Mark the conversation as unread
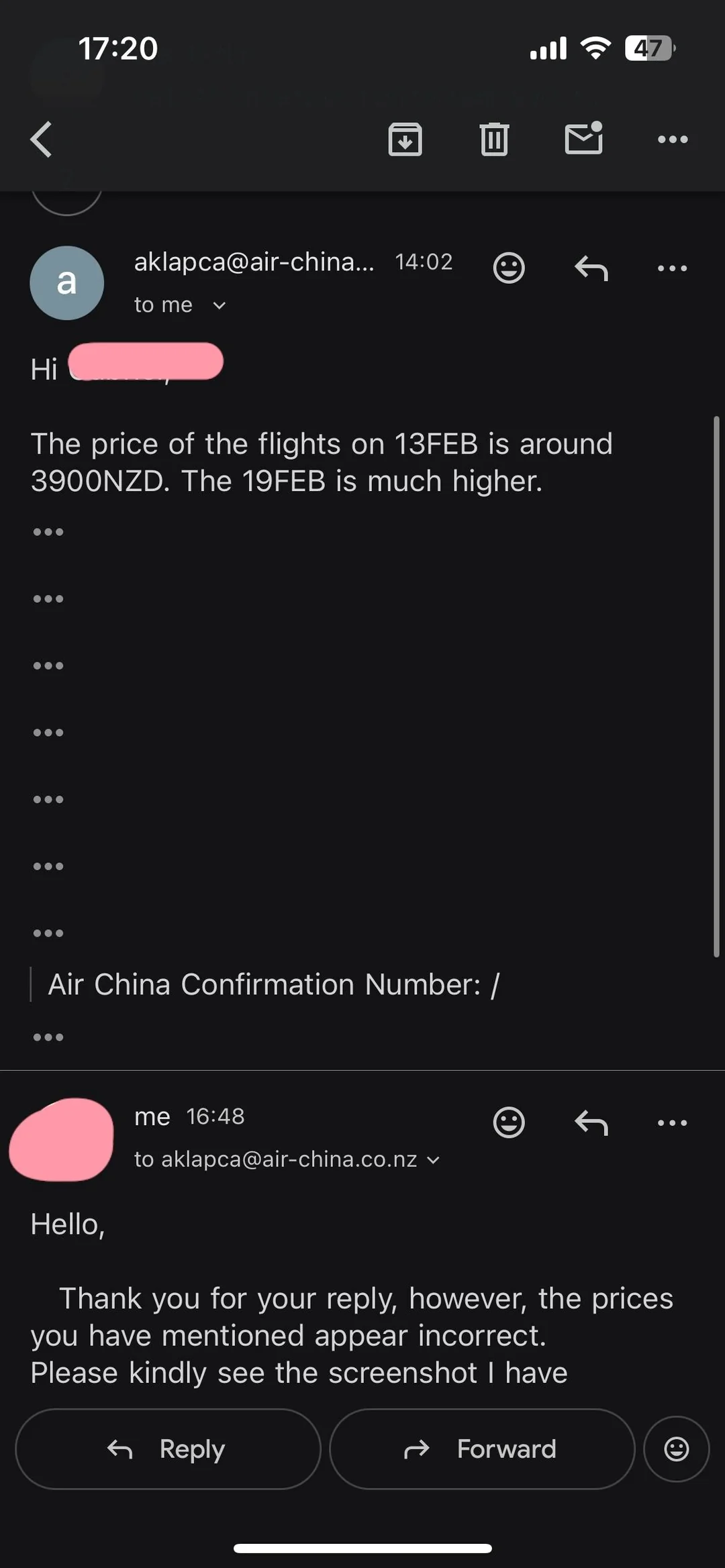The width and height of the screenshot is (725, 1568). coord(583,139)
